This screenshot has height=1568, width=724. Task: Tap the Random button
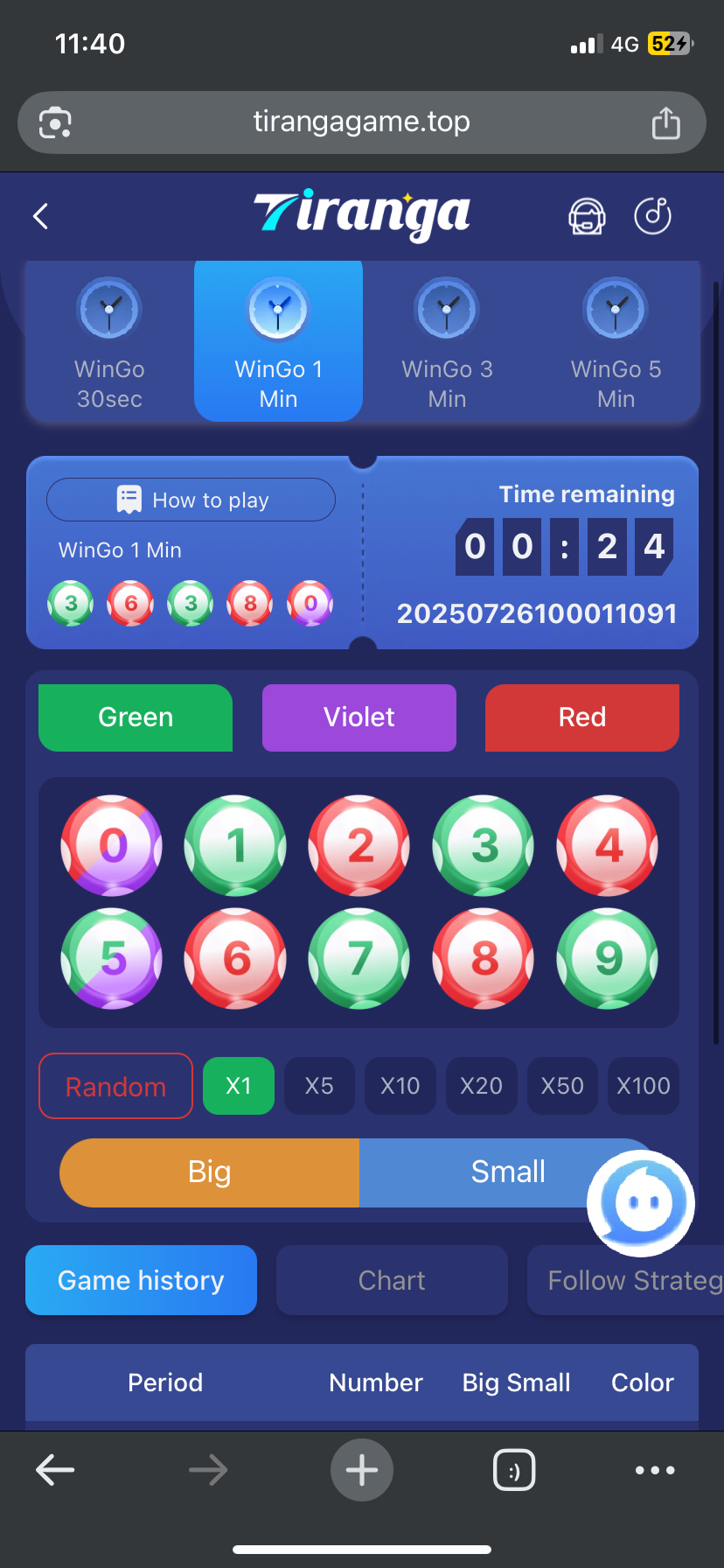point(115,1086)
